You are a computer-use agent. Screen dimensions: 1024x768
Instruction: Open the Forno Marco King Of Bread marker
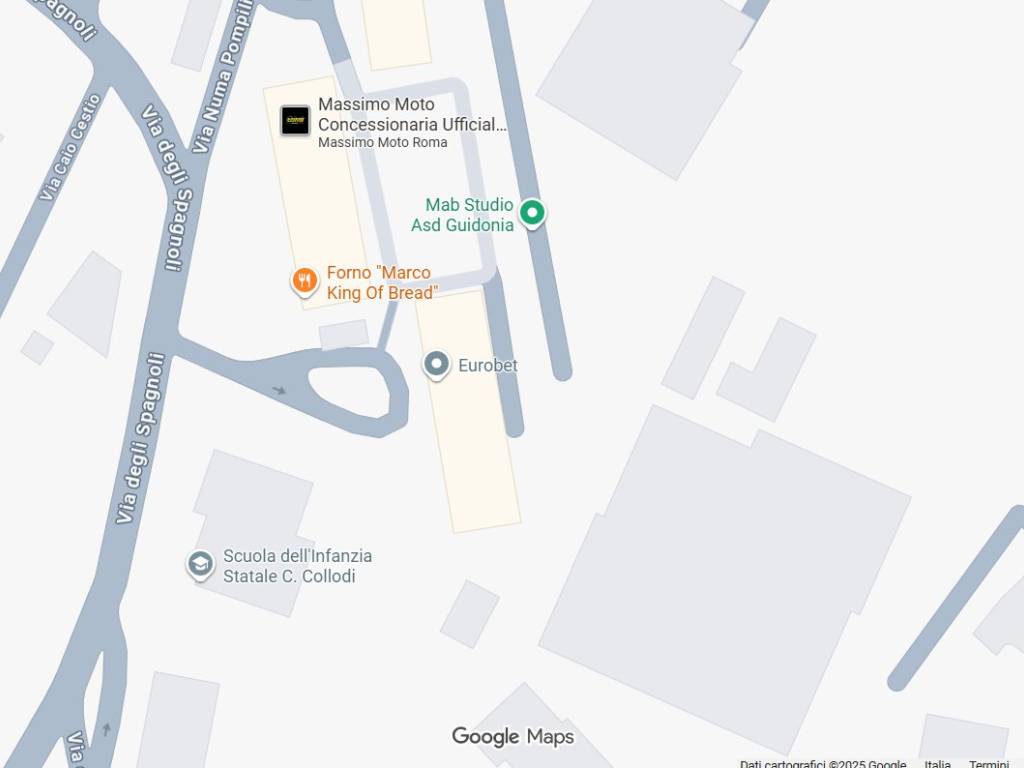pyautogui.click(x=305, y=281)
